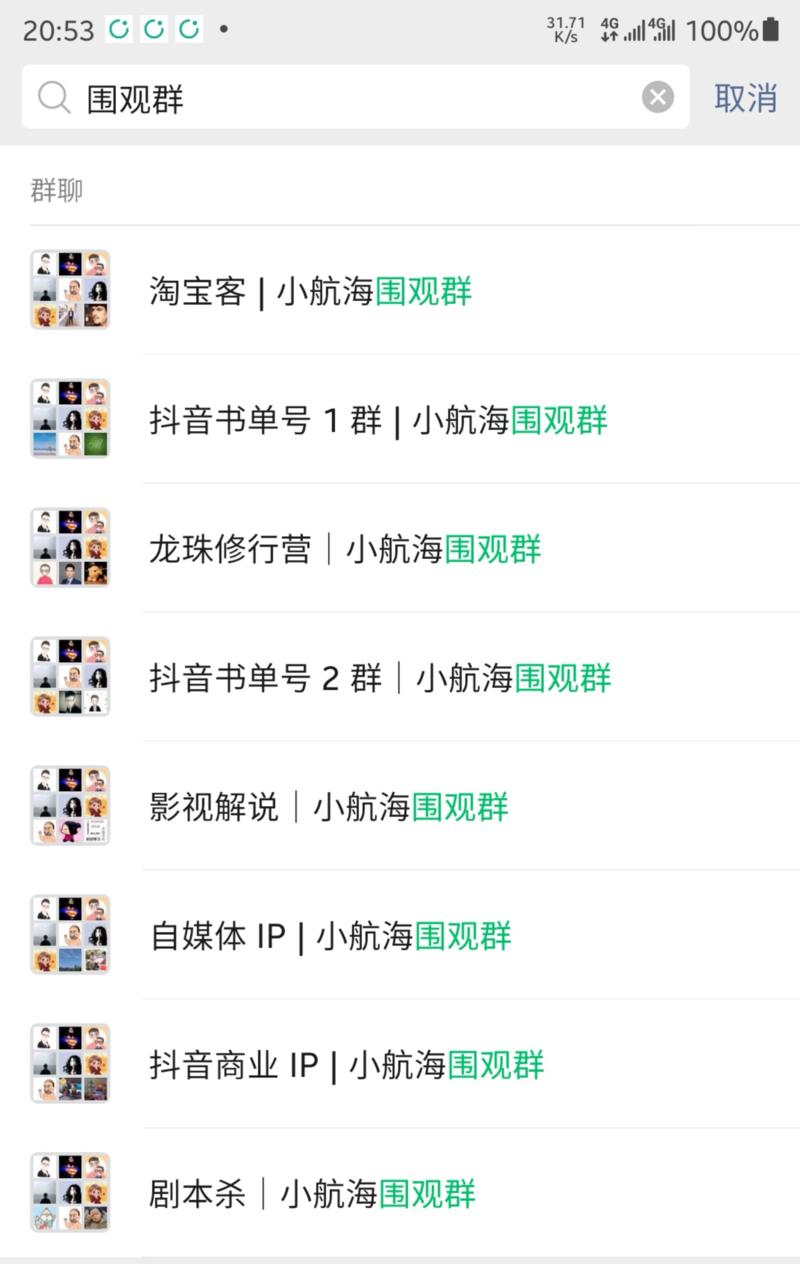Screen dimensions: 800x1264
Task: Tap the 剧本杀 group avatar
Action: click(x=70, y=1192)
